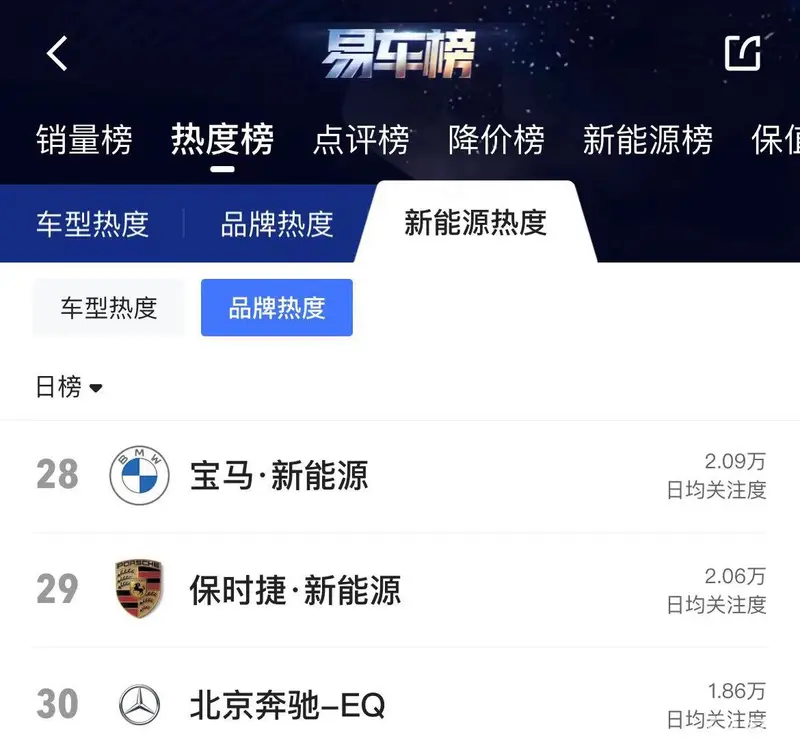
Task: Share the 易车榜 ranking page
Action: [742, 53]
